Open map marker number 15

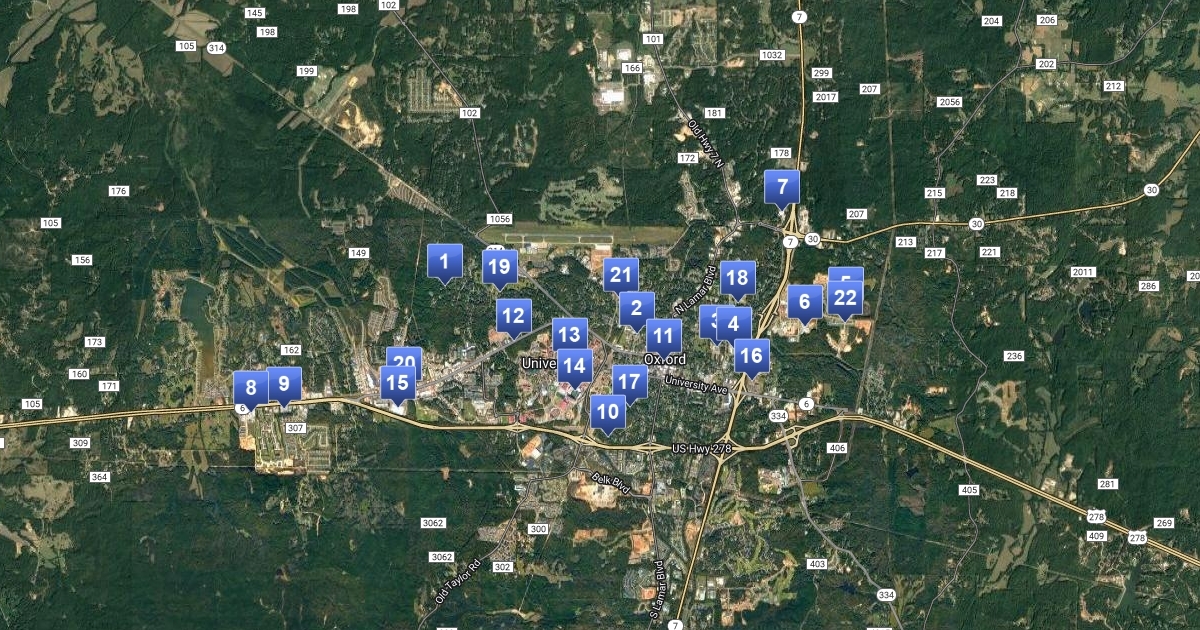(x=397, y=384)
